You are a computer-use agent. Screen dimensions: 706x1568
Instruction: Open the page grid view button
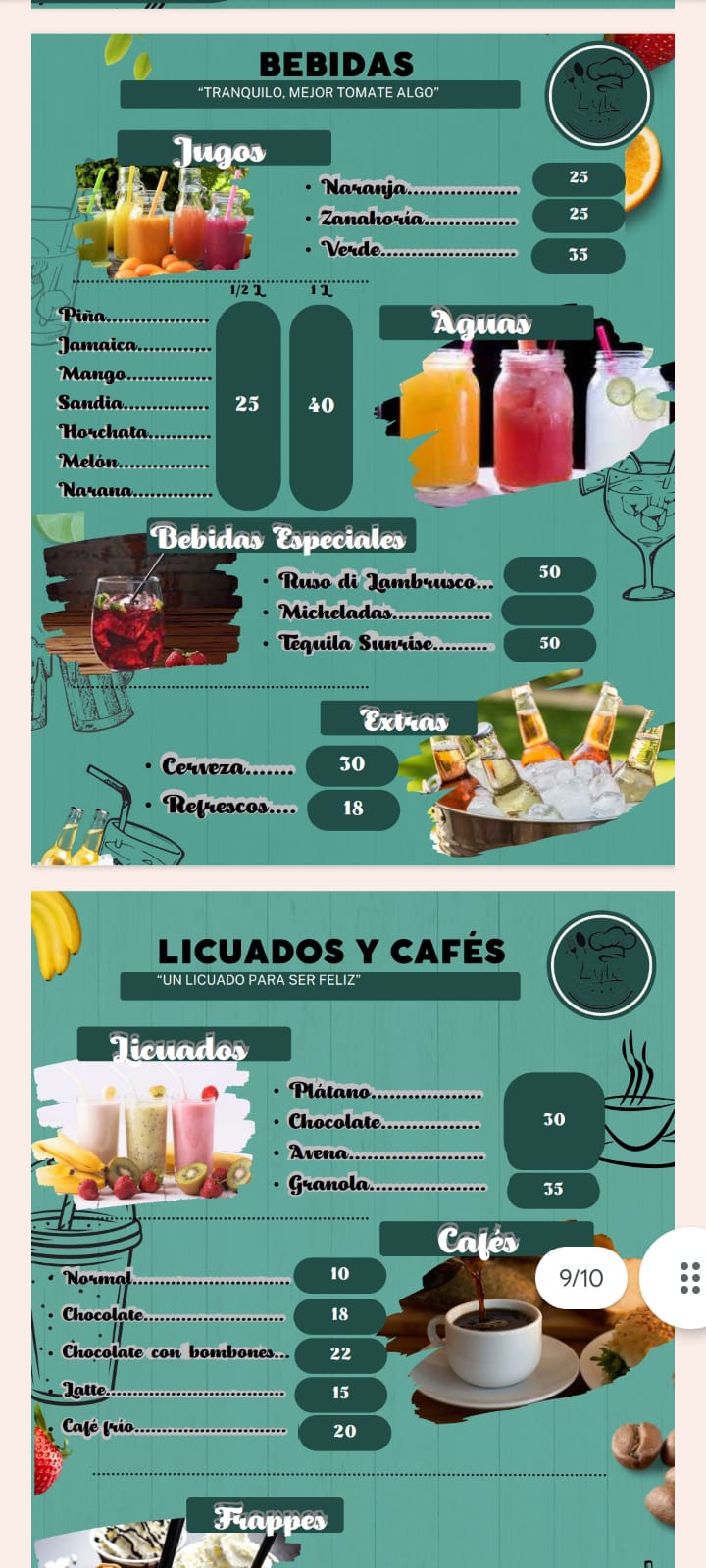coord(689,1278)
